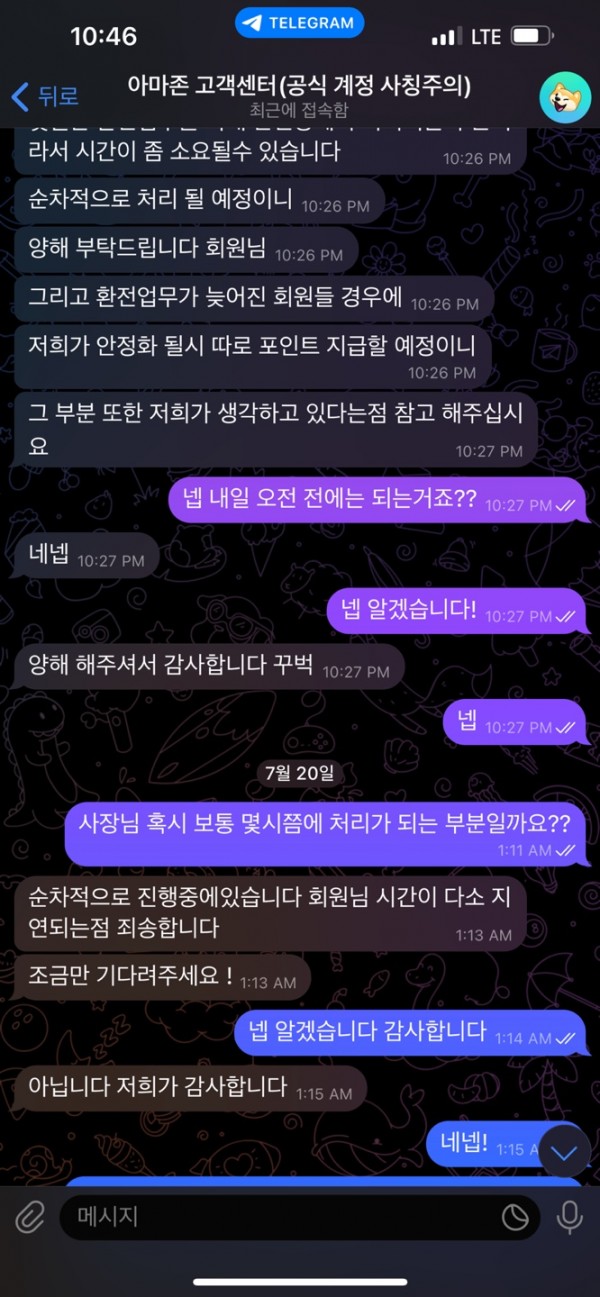Tap the voice message microphone
600x1297 pixels.
570,1217
